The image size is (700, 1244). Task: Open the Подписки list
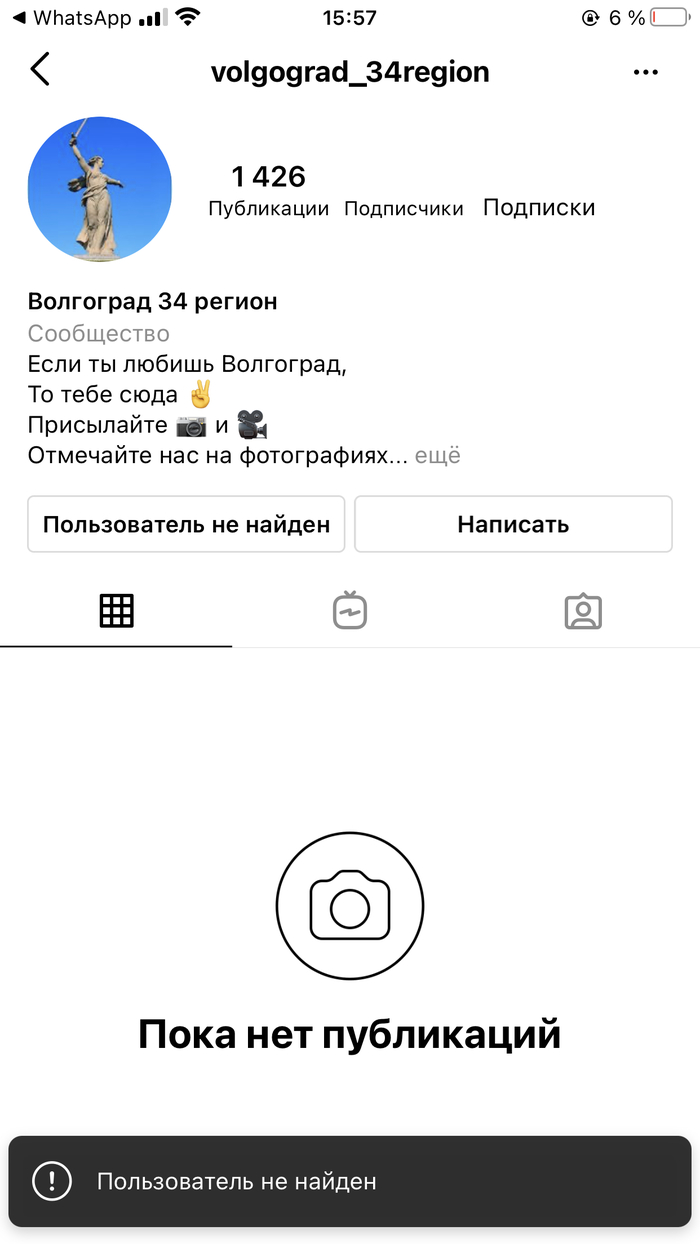[539, 207]
